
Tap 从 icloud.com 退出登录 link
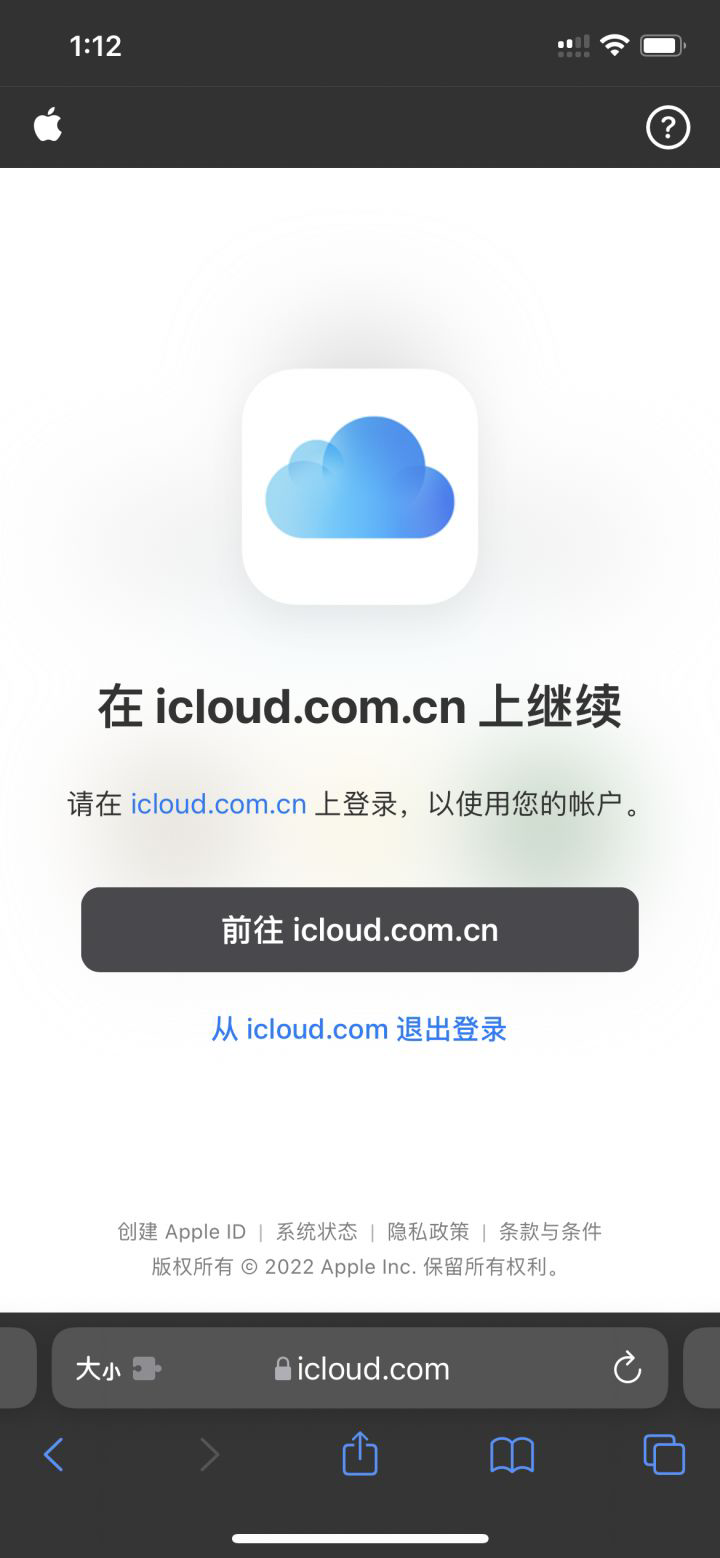[359, 1029]
